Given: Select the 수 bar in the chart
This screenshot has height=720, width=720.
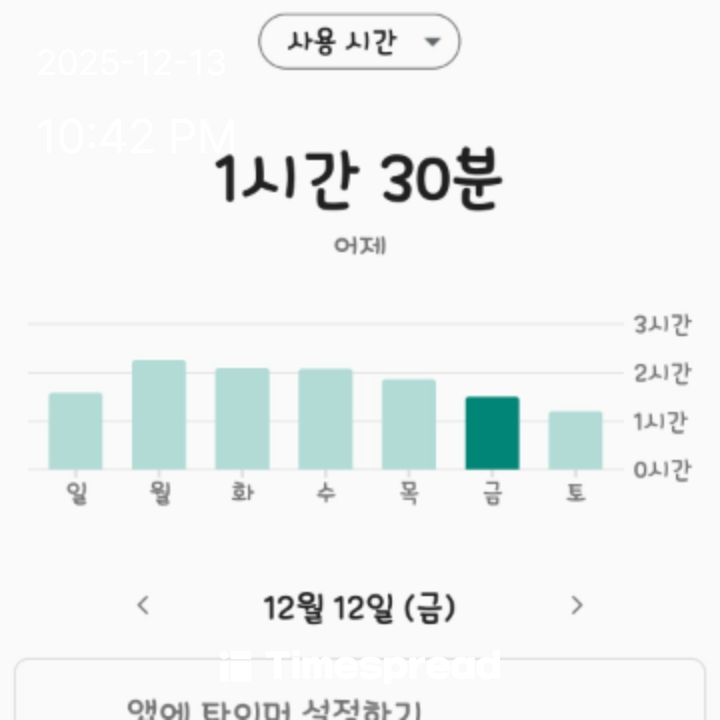Looking at the screenshot, I should 325,419.
